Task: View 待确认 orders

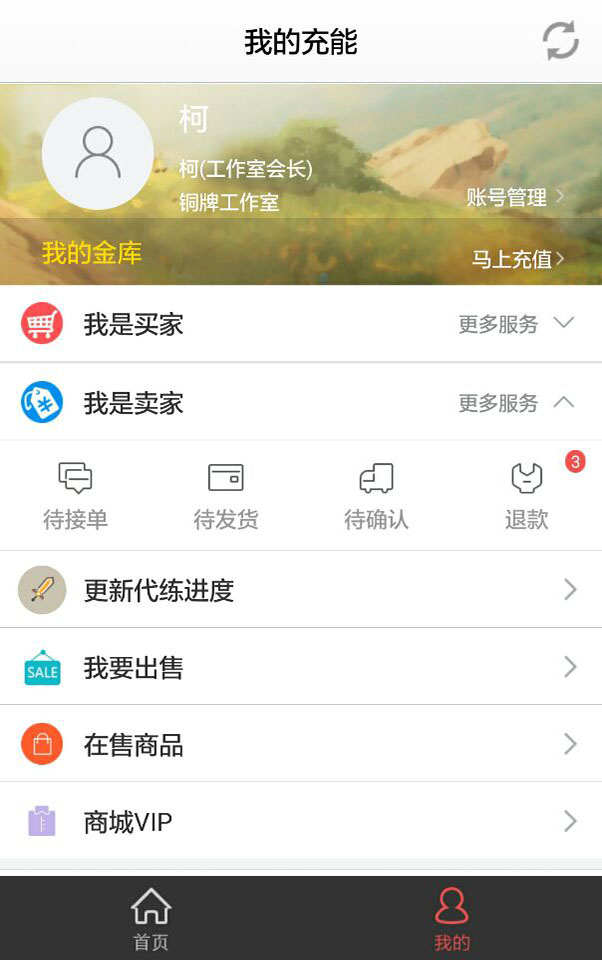Action: [x=376, y=496]
